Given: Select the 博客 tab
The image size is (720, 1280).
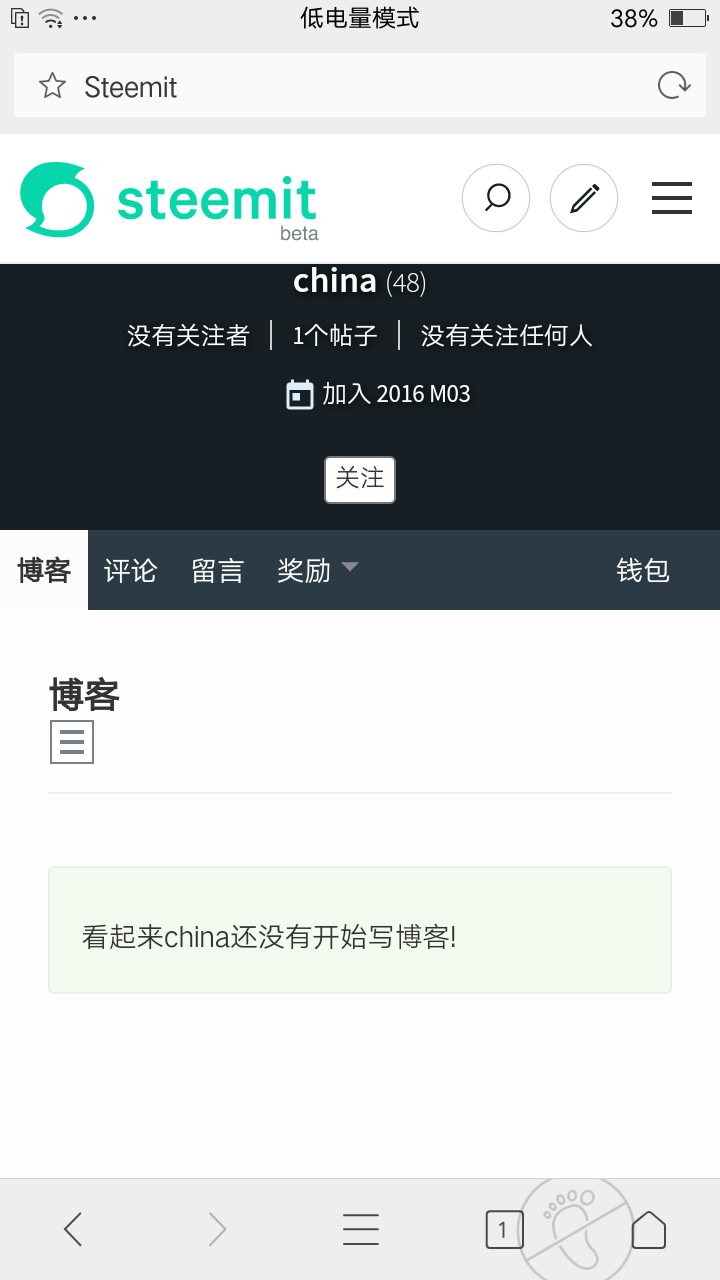Looking at the screenshot, I should point(44,570).
